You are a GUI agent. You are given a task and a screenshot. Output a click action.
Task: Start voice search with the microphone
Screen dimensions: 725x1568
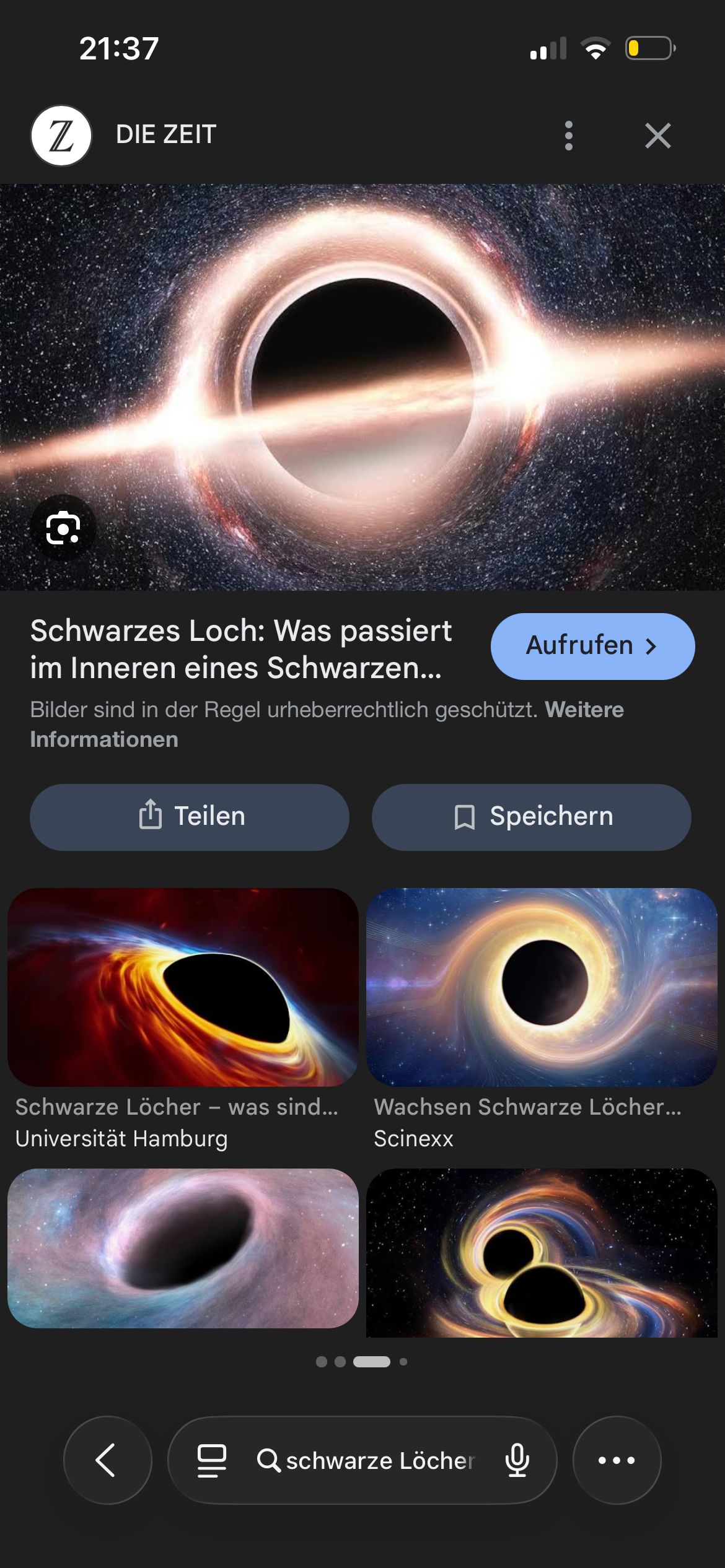pos(517,1460)
